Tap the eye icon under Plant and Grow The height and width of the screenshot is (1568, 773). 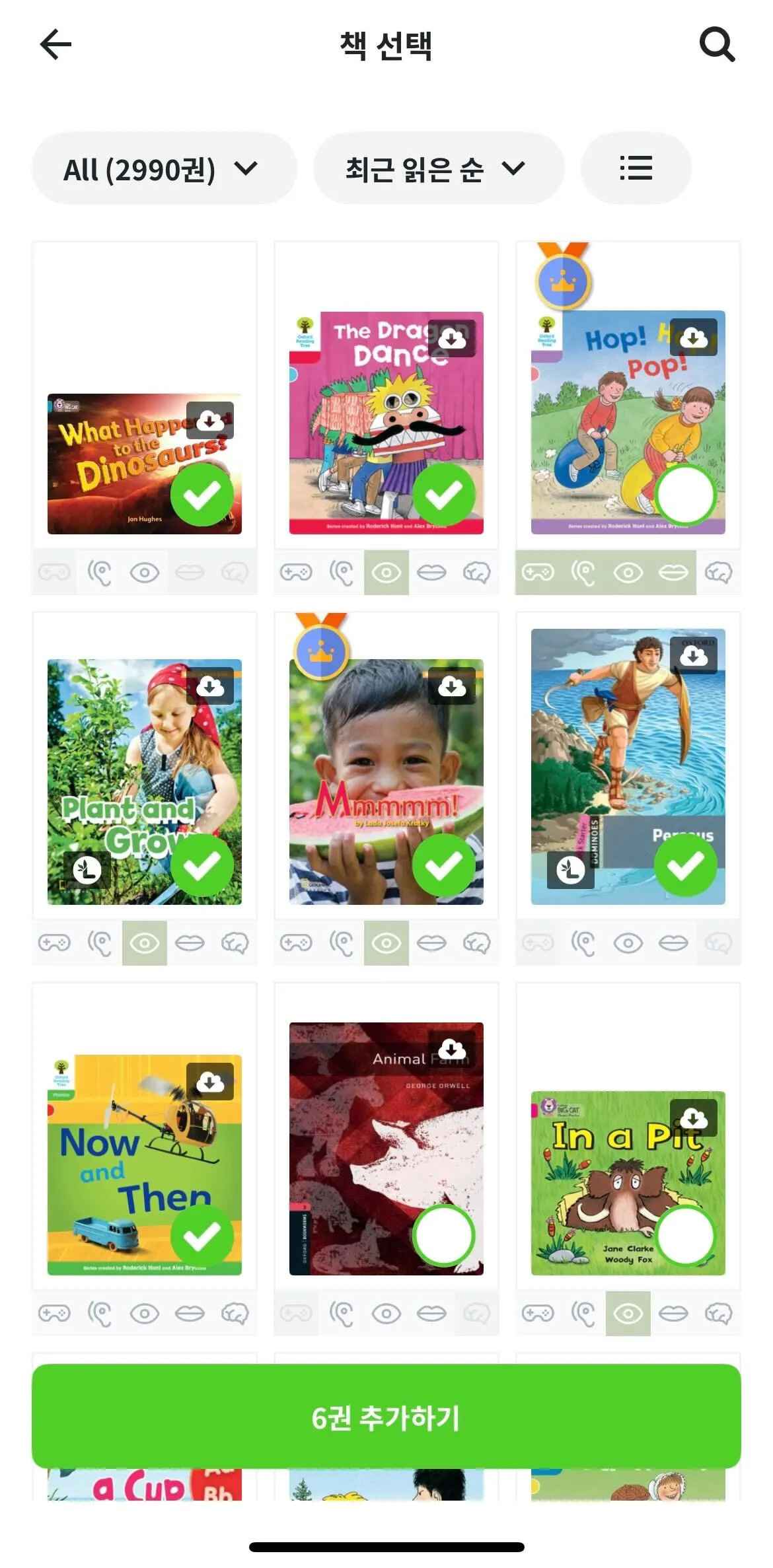point(144,943)
